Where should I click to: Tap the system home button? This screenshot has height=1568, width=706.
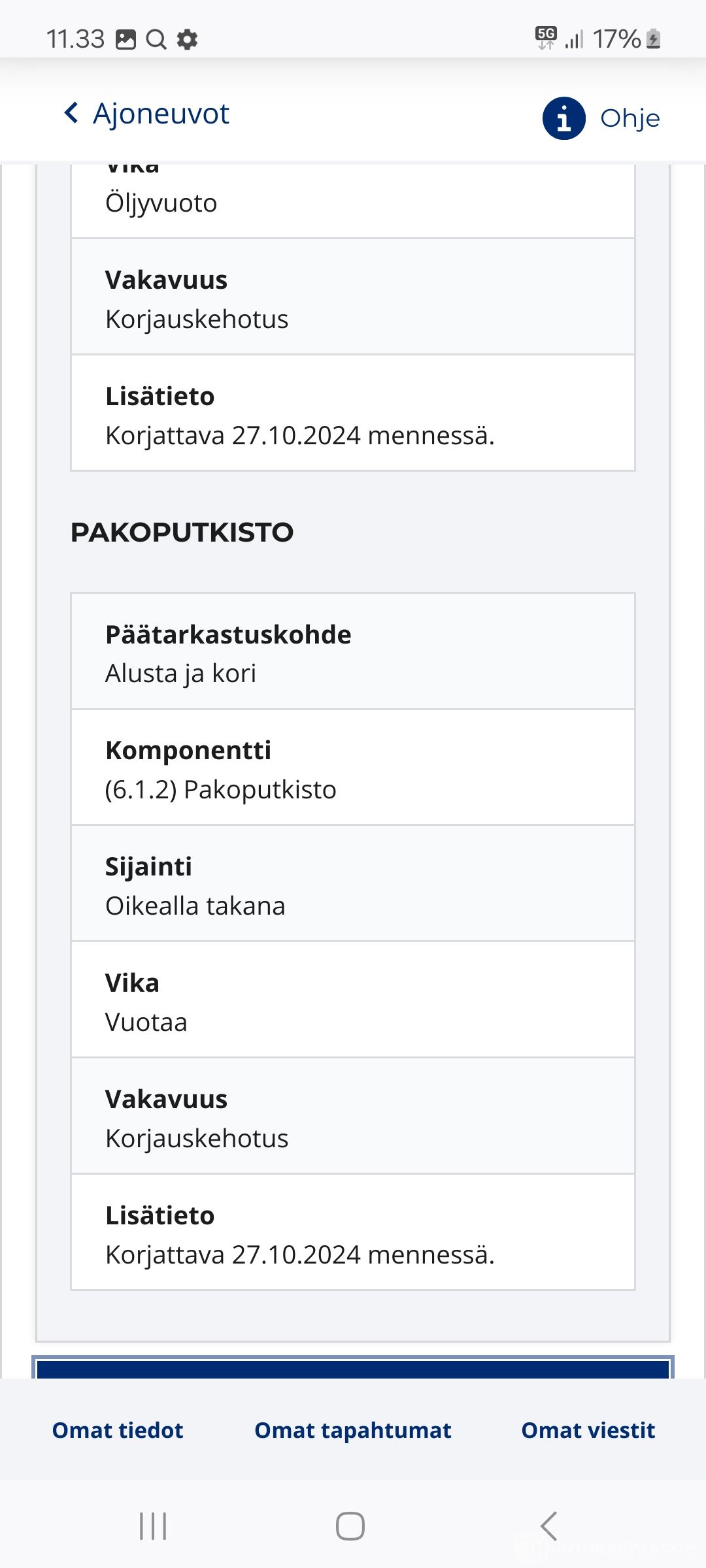(x=350, y=1526)
